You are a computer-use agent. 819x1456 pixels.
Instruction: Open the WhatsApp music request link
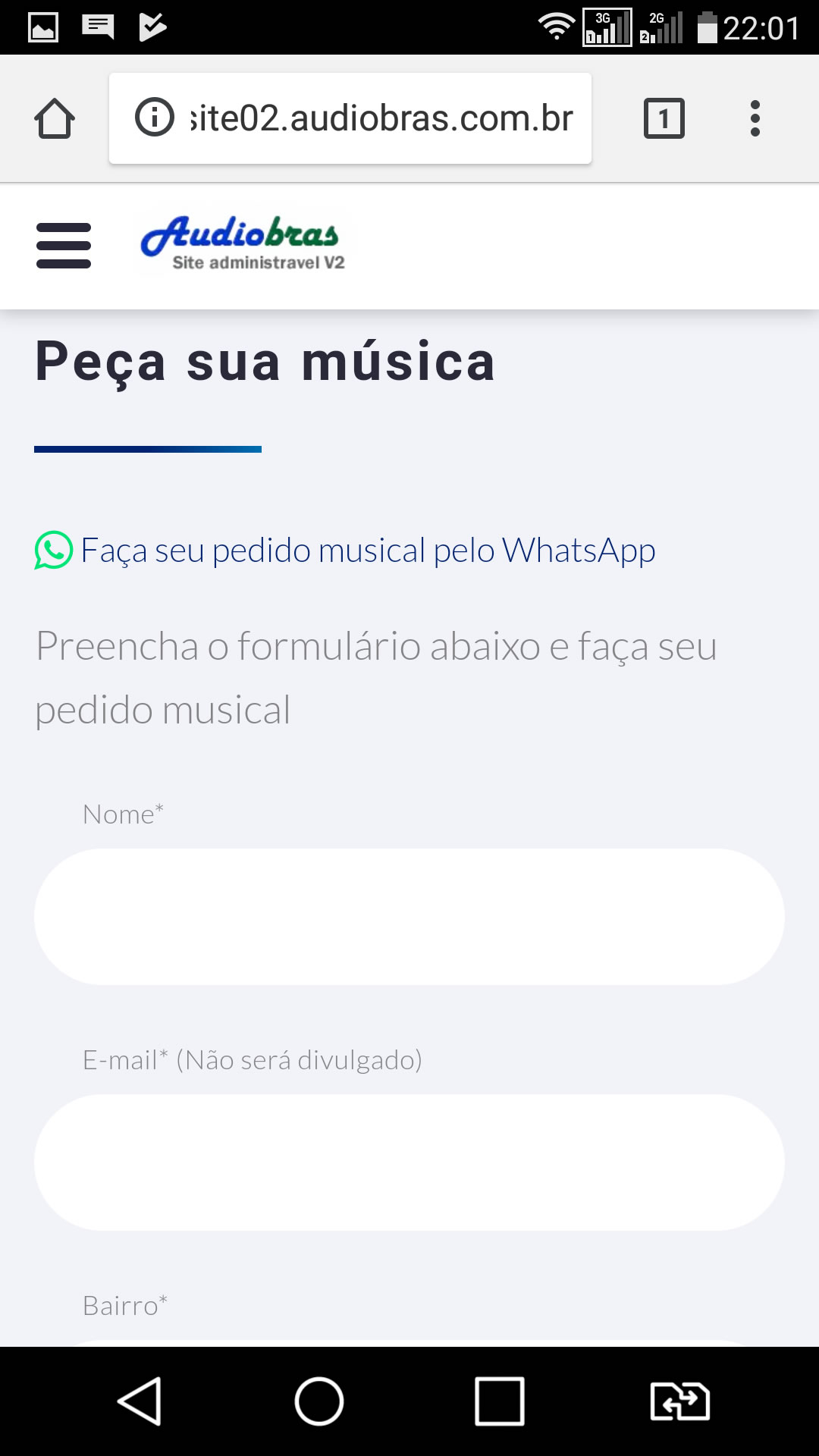[345, 551]
